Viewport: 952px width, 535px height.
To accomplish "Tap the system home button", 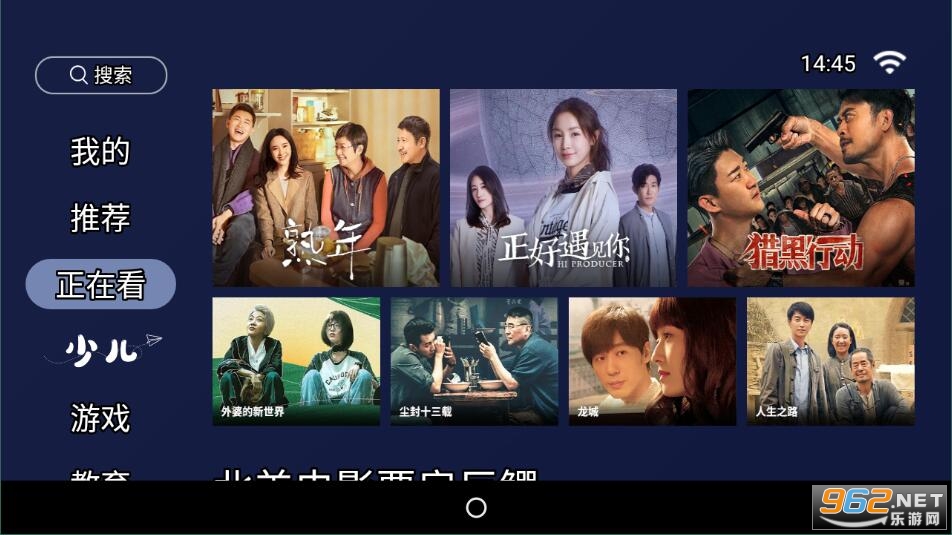I will point(476,508).
